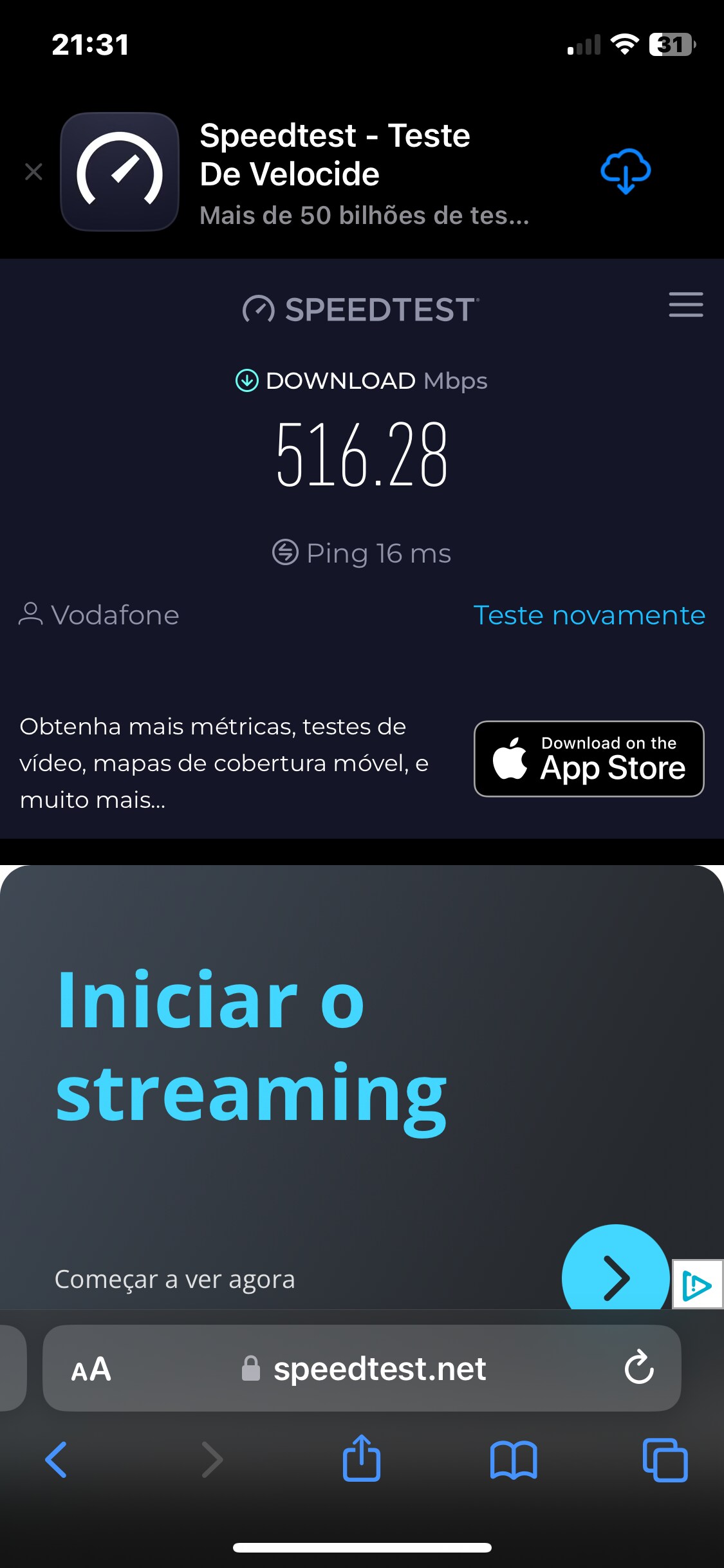724x1568 pixels.
Task: Go back to the previous page
Action: click(x=57, y=1459)
